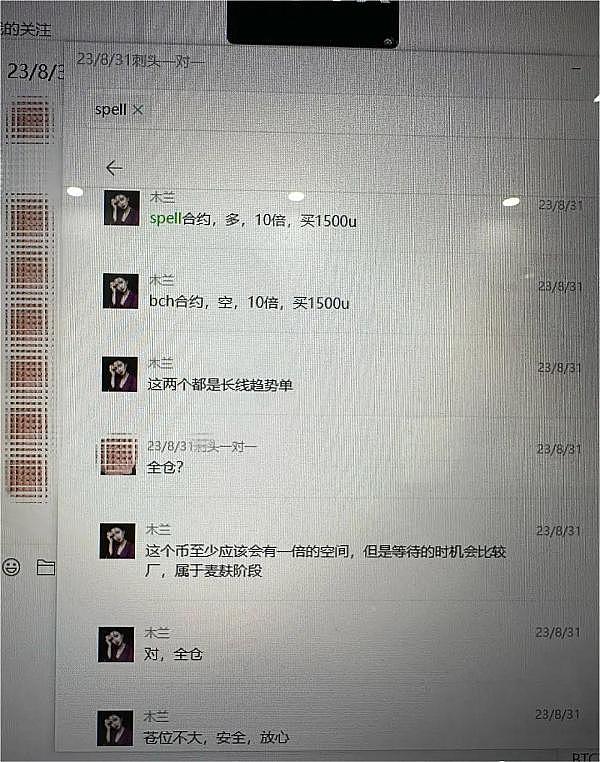
Task: Go back using the arrow icon
Action: pyautogui.click(x=114, y=168)
